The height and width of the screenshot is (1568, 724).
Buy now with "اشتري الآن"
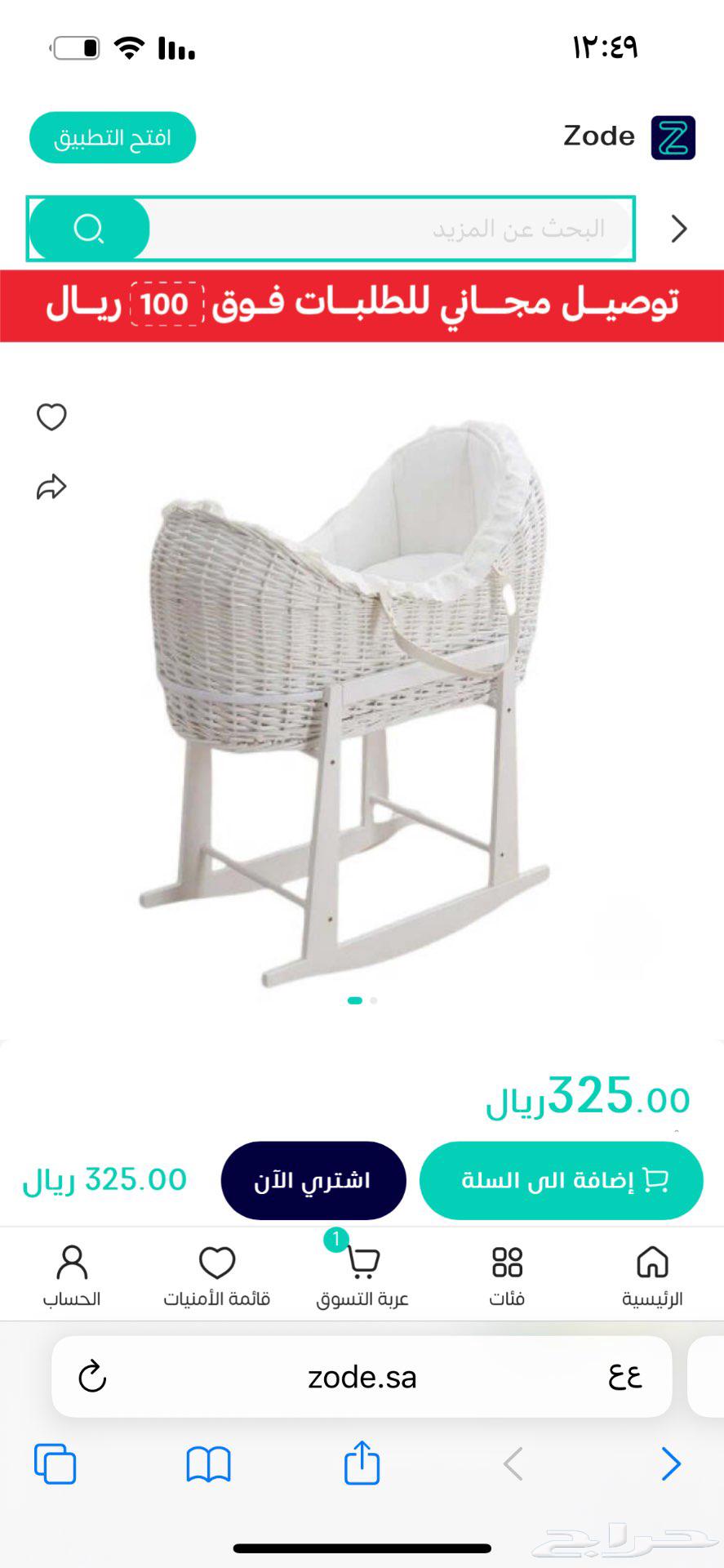tap(313, 1180)
